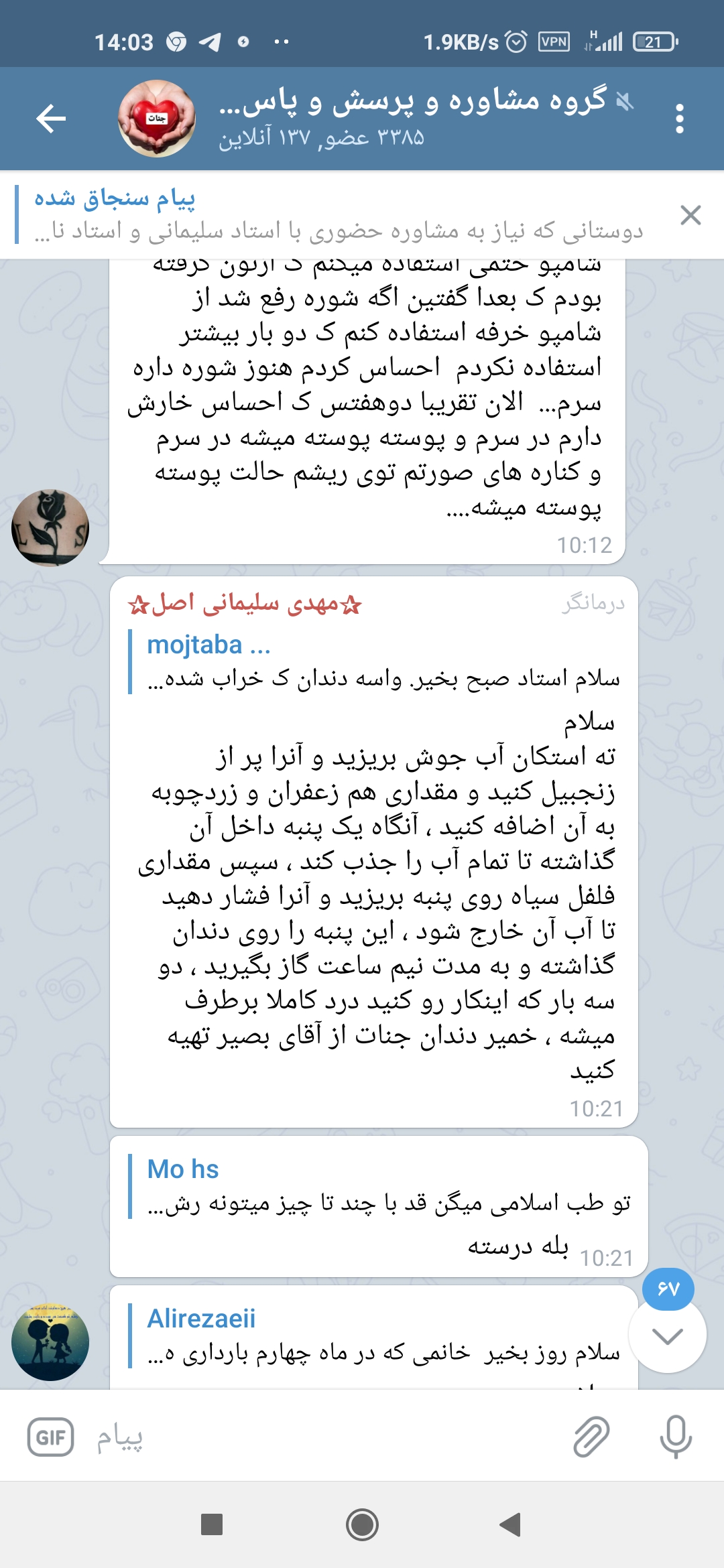Dismiss the pinned message
Screen dimensions: 724x1568
(690, 215)
